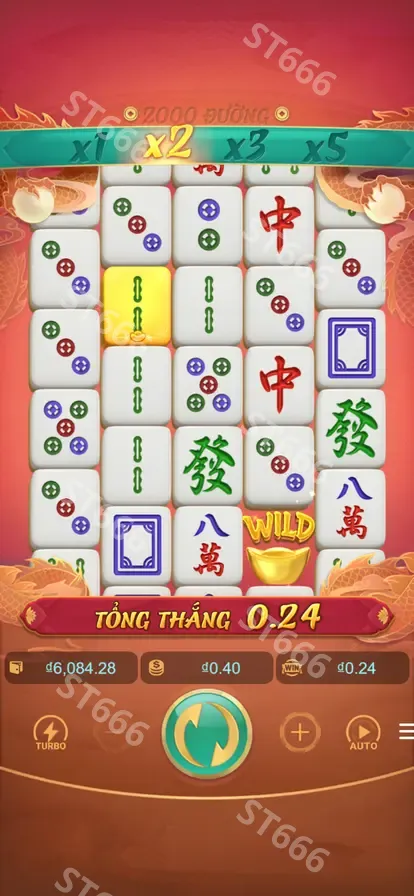
Task: Open the bet amount settings
Action: (207, 668)
